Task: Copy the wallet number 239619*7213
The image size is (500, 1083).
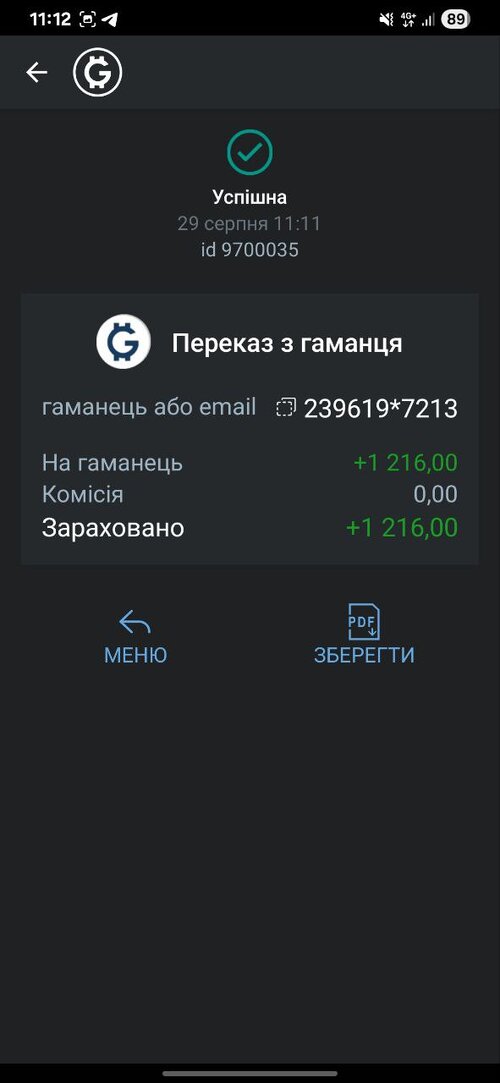Action: [x=285, y=408]
